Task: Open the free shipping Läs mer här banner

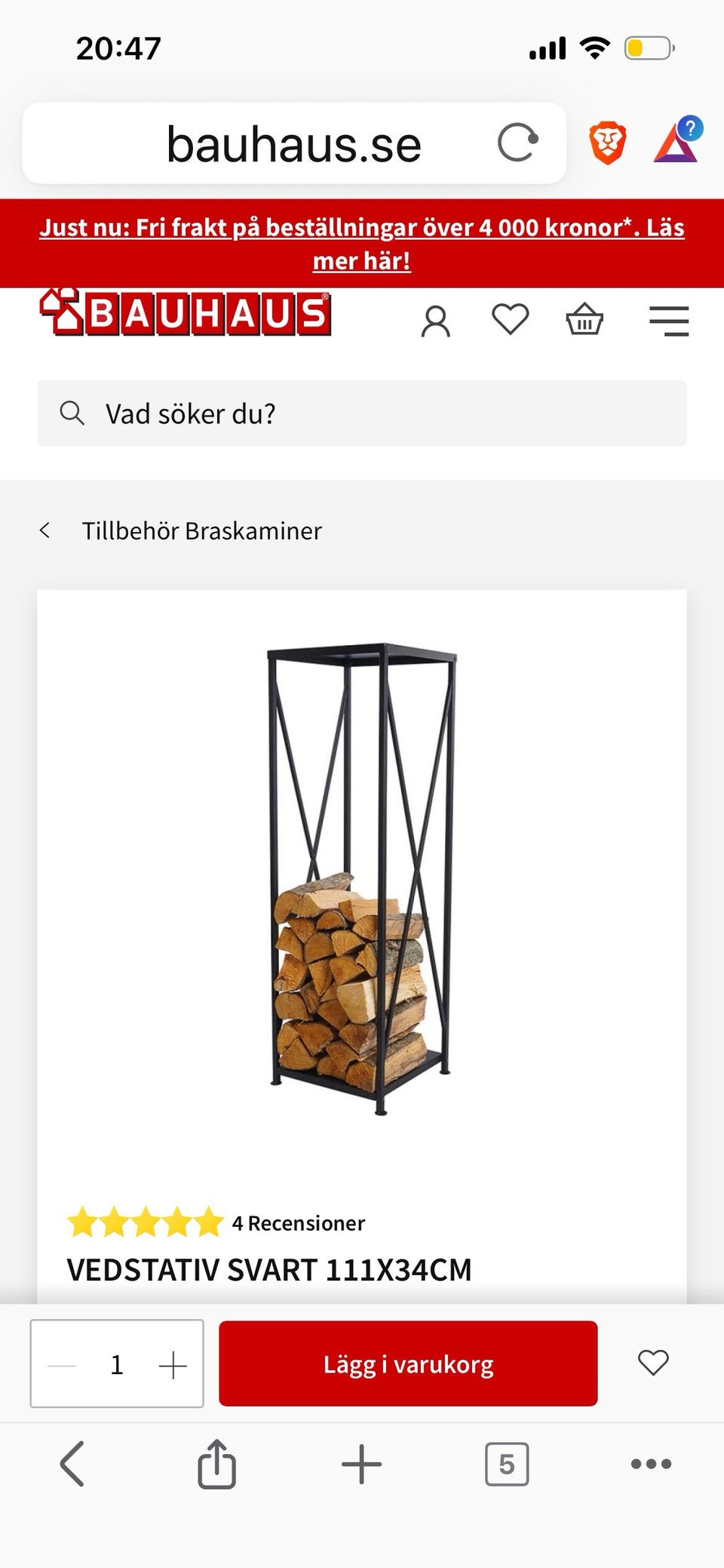Action: (362, 244)
